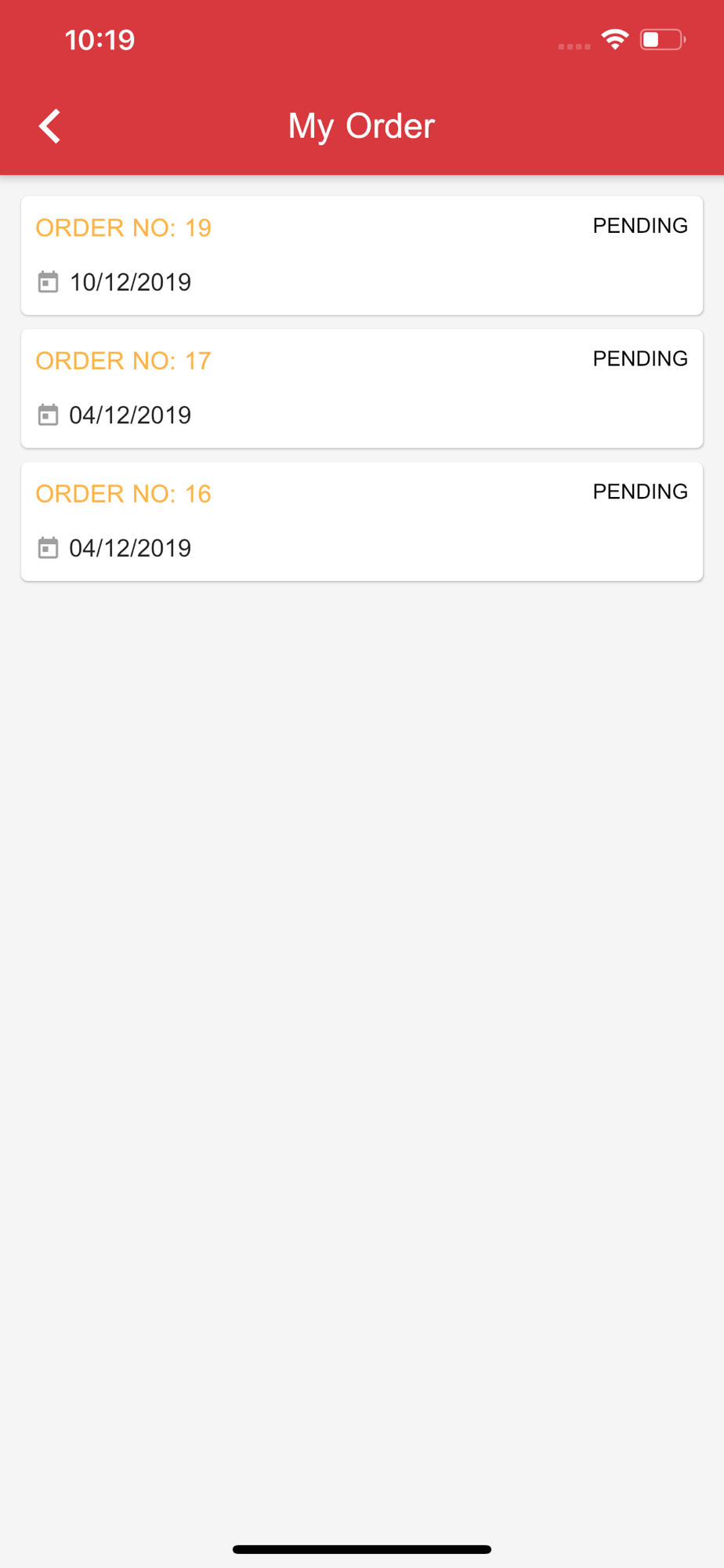This screenshot has height=1568, width=724.
Task: View details of order number 17
Action: tap(362, 389)
